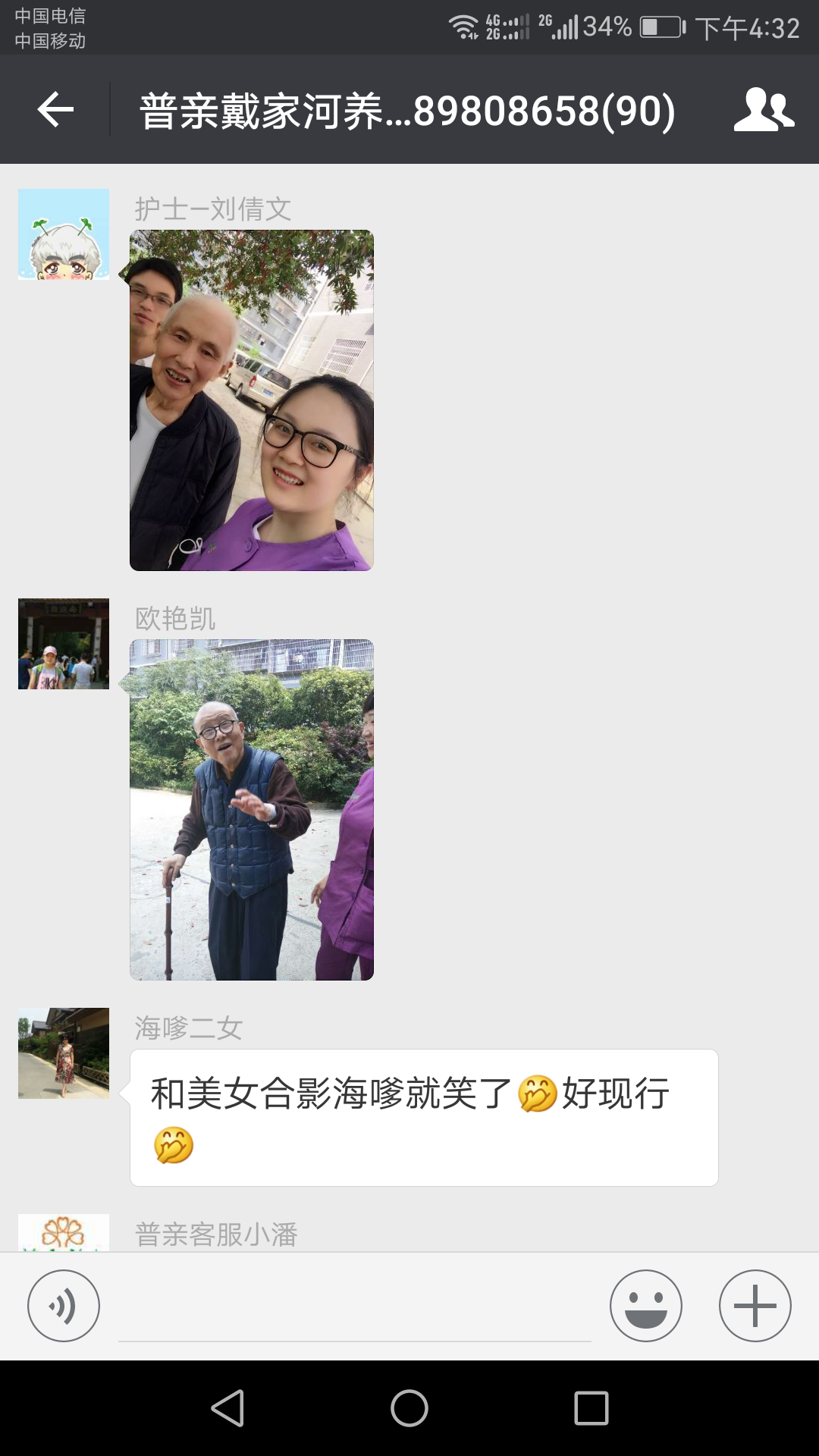Open the photo sent by 护士-刘倩文
Image resolution: width=819 pixels, height=1456 pixels.
[251, 400]
